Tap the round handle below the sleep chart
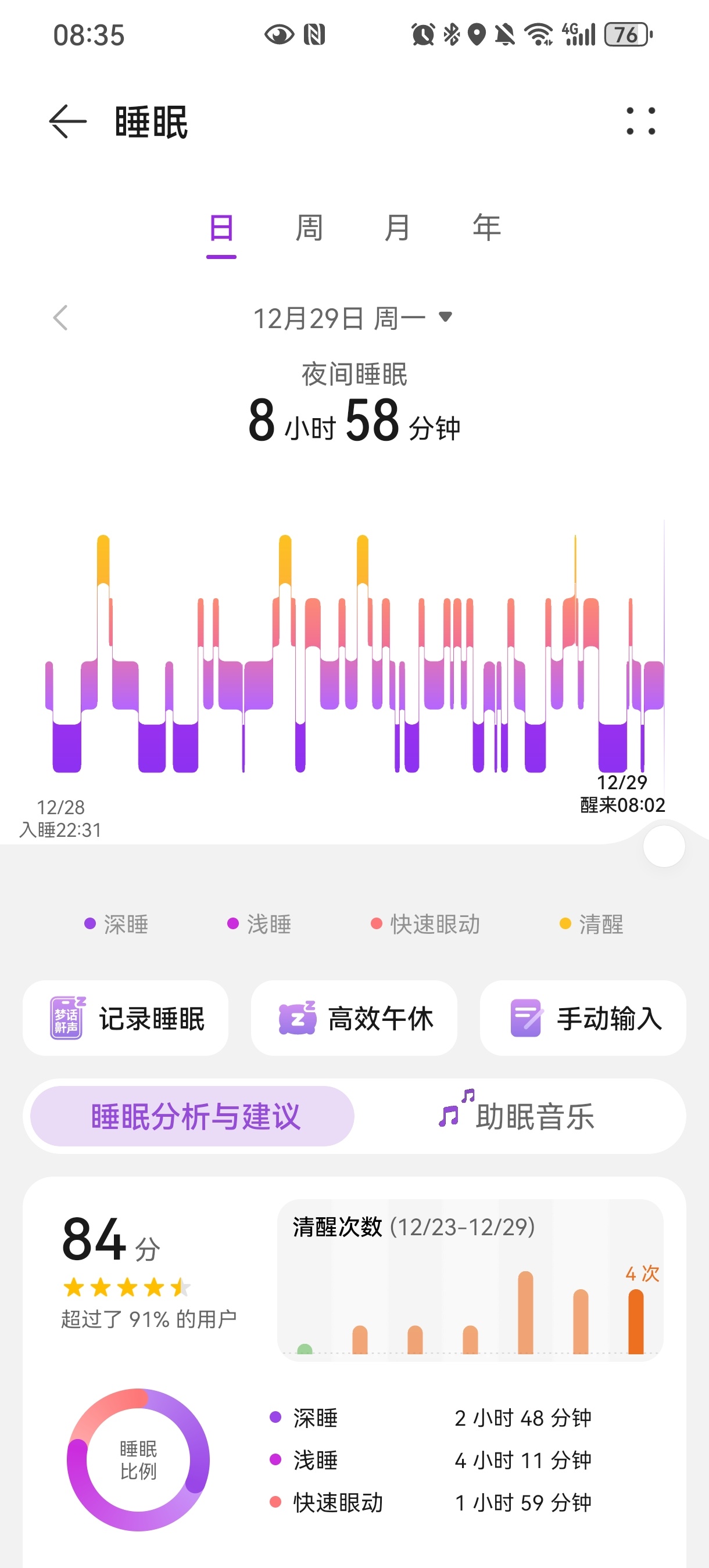The width and height of the screenshot is (709, 1568). (x=664, y=846)
